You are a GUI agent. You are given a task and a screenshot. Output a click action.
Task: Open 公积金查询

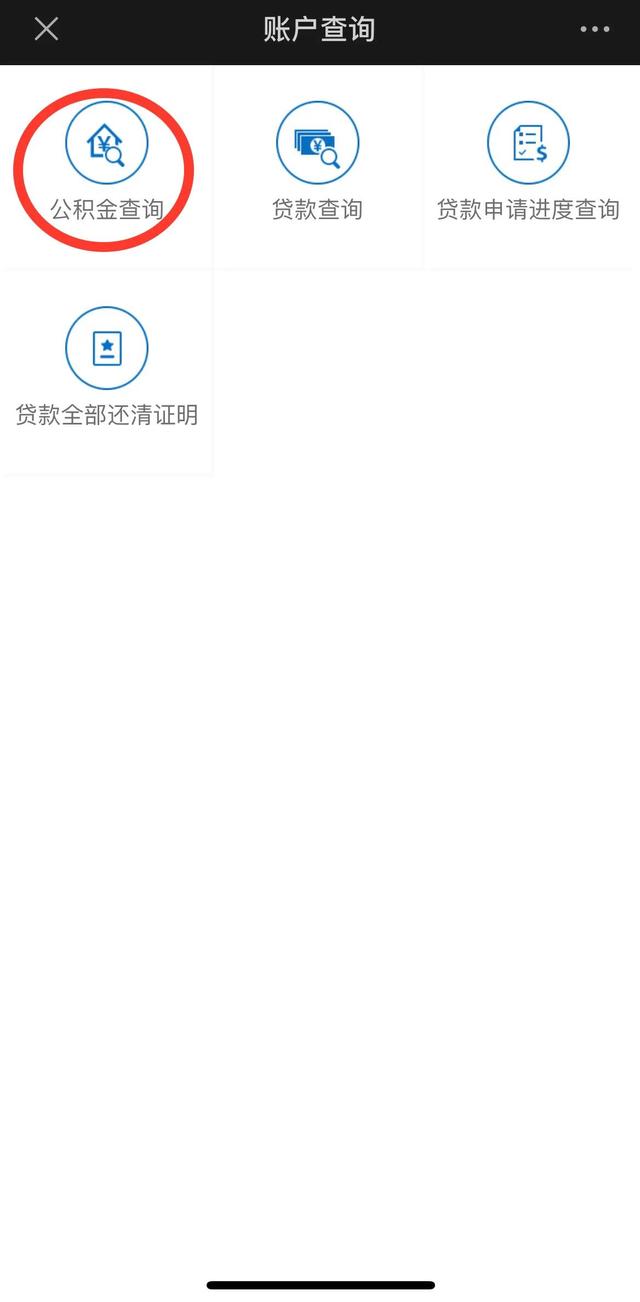tap(107, 165)
